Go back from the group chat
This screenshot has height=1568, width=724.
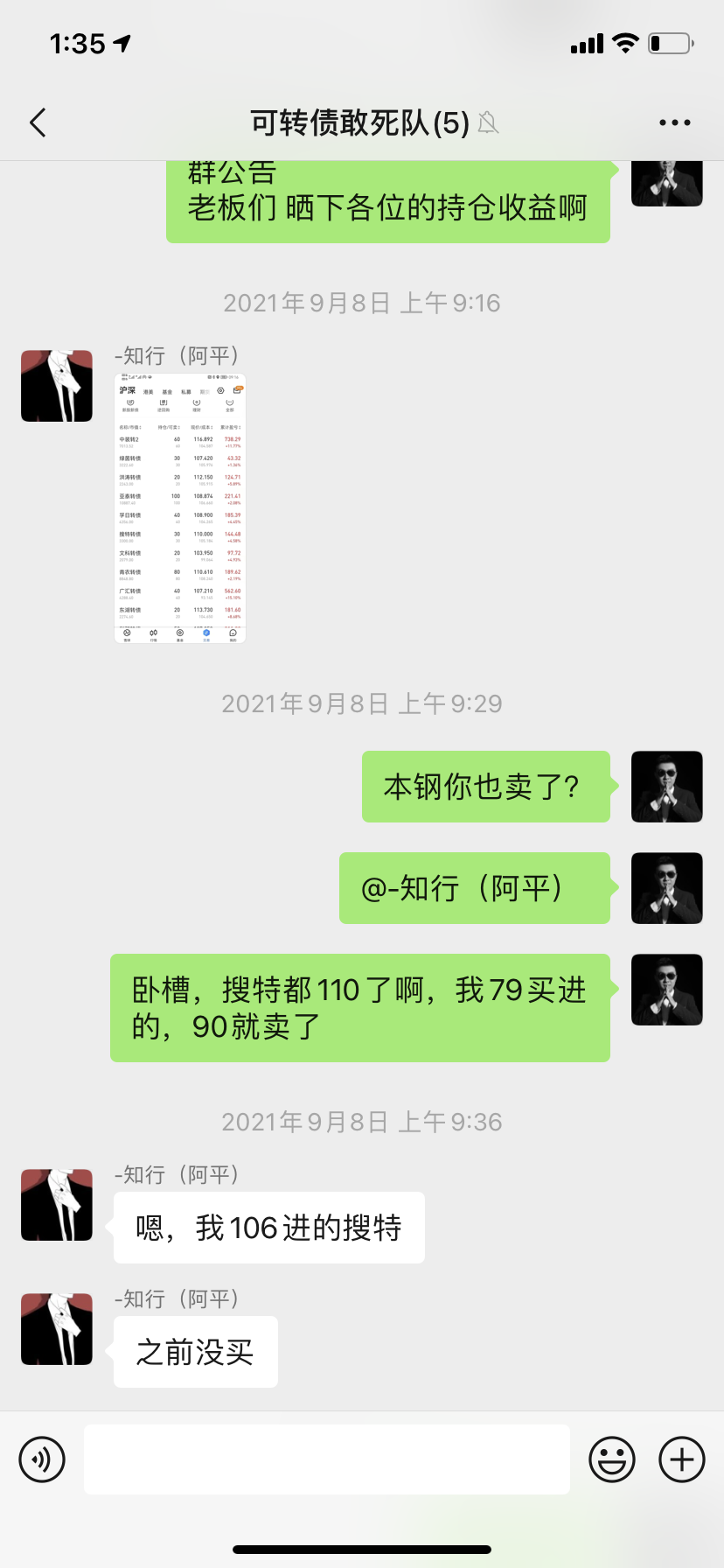pos(38,122)
